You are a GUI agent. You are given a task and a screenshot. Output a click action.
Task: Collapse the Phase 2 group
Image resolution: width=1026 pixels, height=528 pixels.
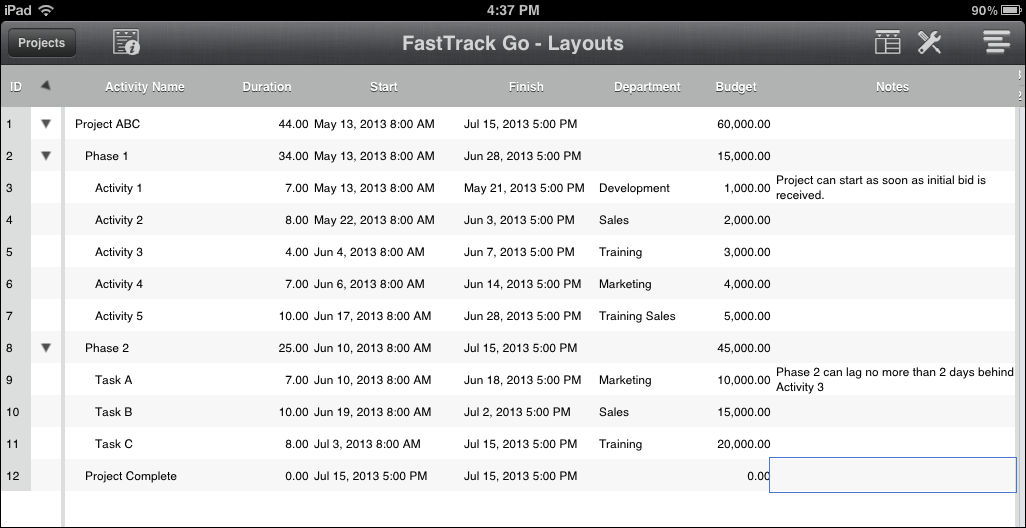pos(45,348)
